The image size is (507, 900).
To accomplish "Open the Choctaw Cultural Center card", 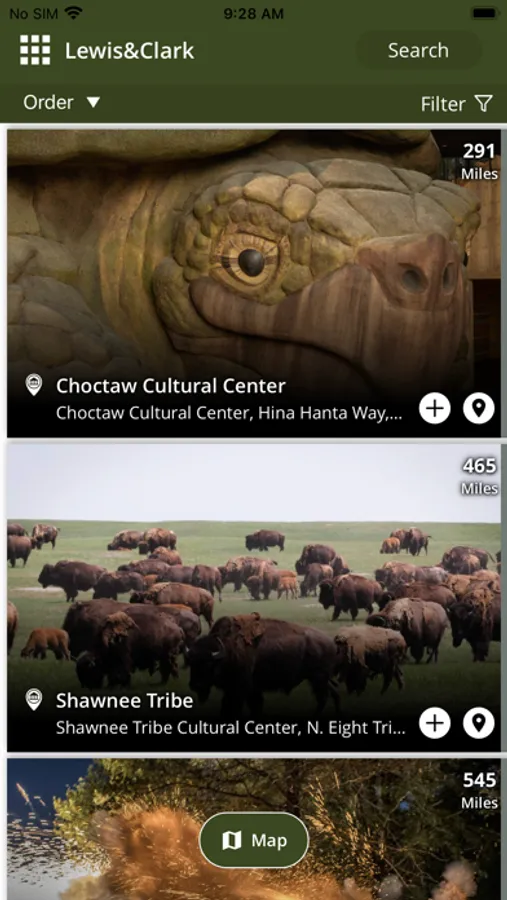I will pyautogui.click(x=253, y=284).
